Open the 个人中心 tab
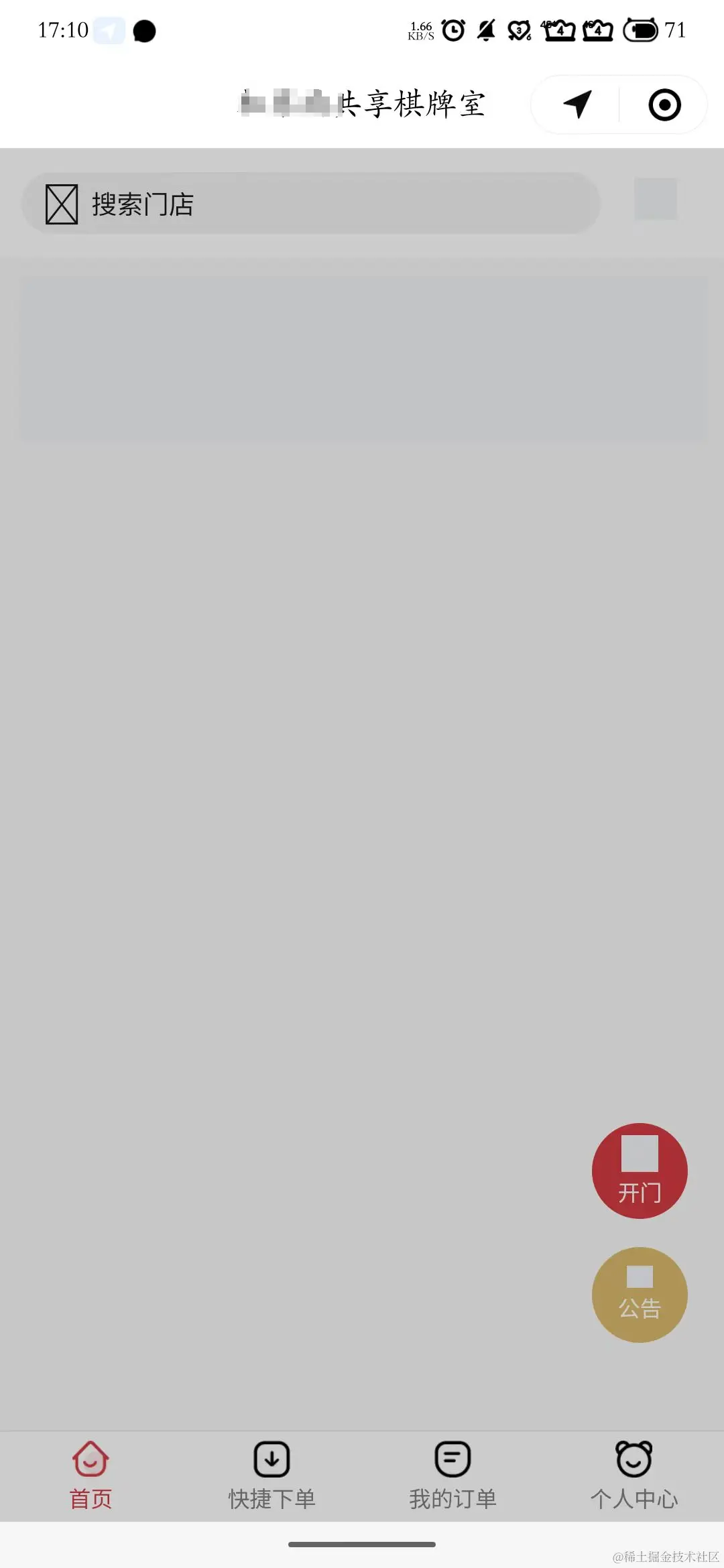Viewport: 724px width, 1568px height. coord(633,1476)
